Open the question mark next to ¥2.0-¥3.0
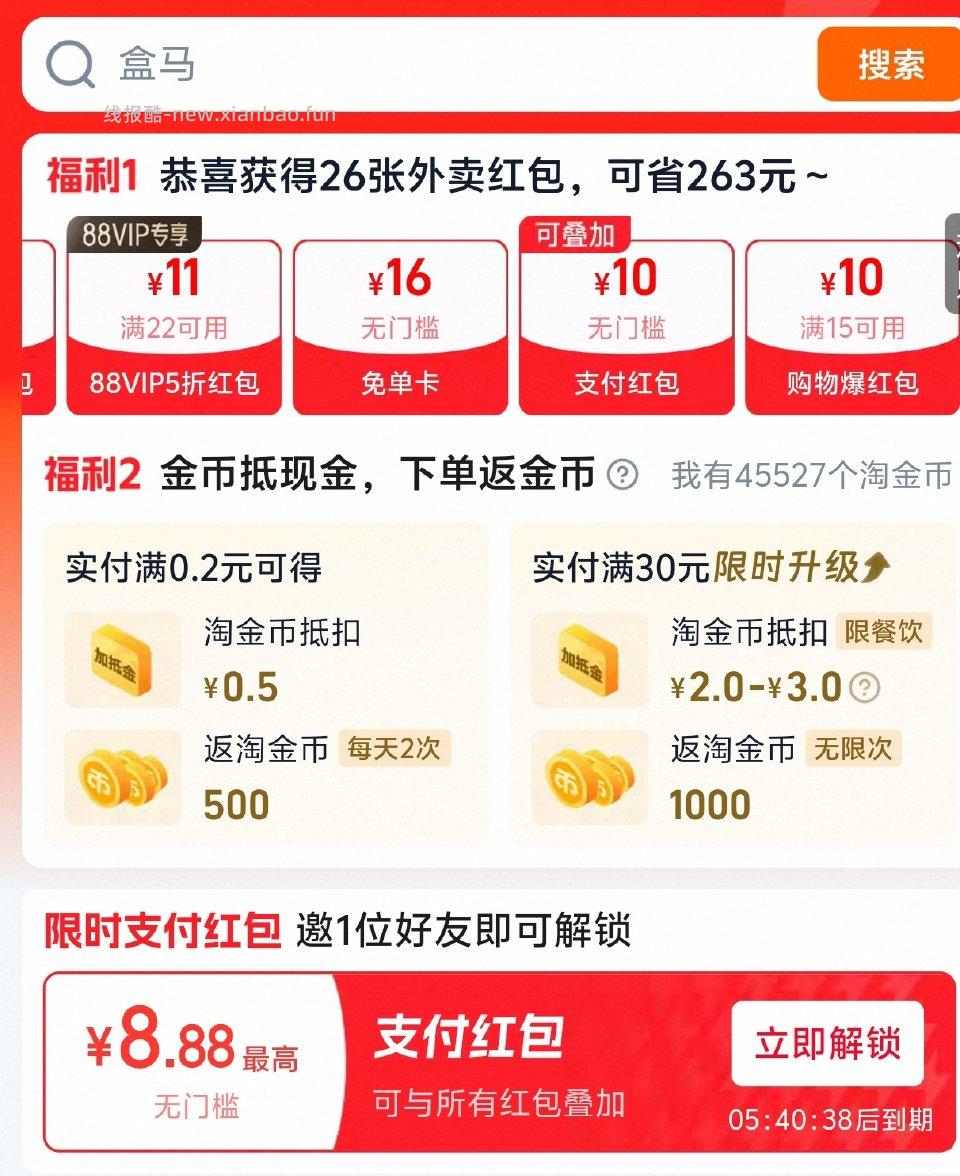The height and width of the screenshot is (1176, 960). coord(864,686)
